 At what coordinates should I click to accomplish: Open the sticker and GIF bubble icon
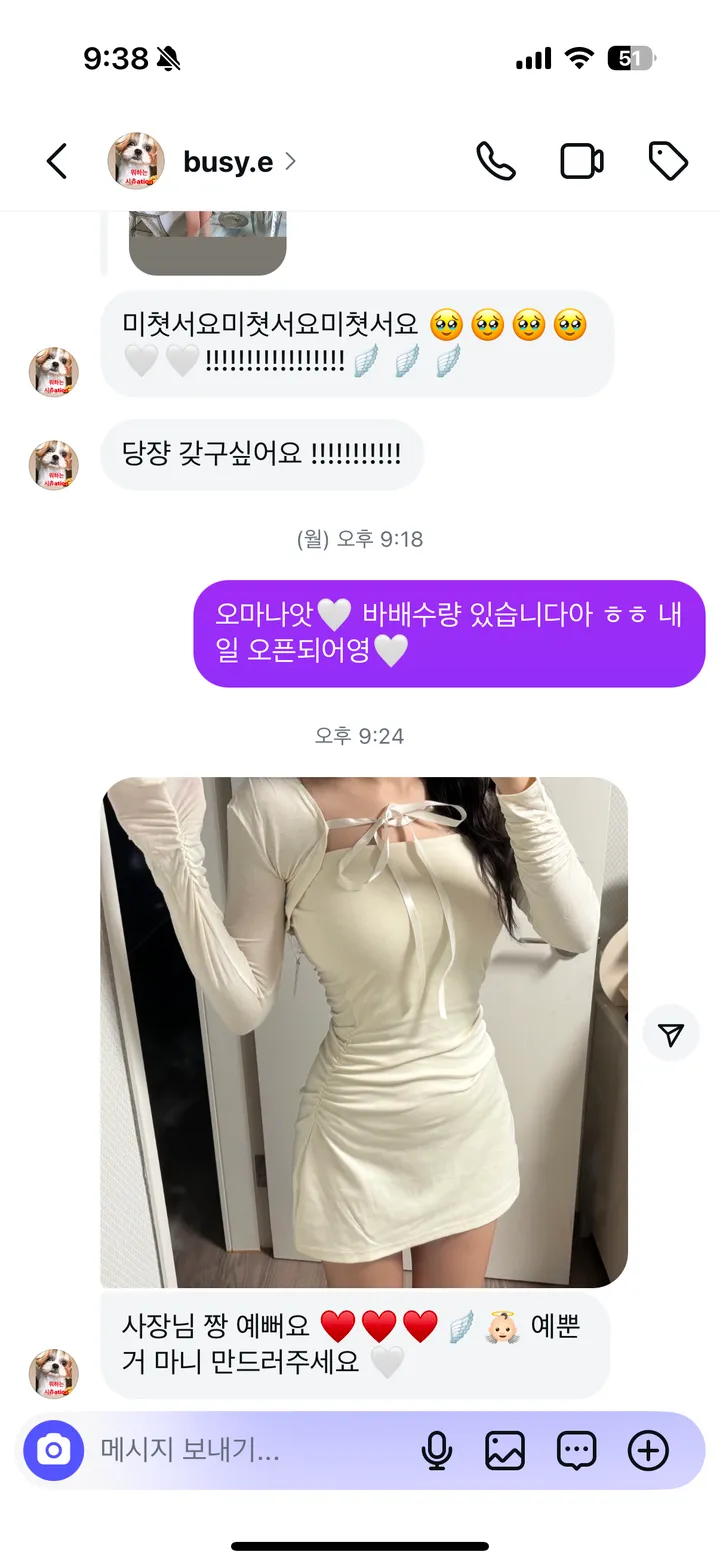coord(576,1450)
